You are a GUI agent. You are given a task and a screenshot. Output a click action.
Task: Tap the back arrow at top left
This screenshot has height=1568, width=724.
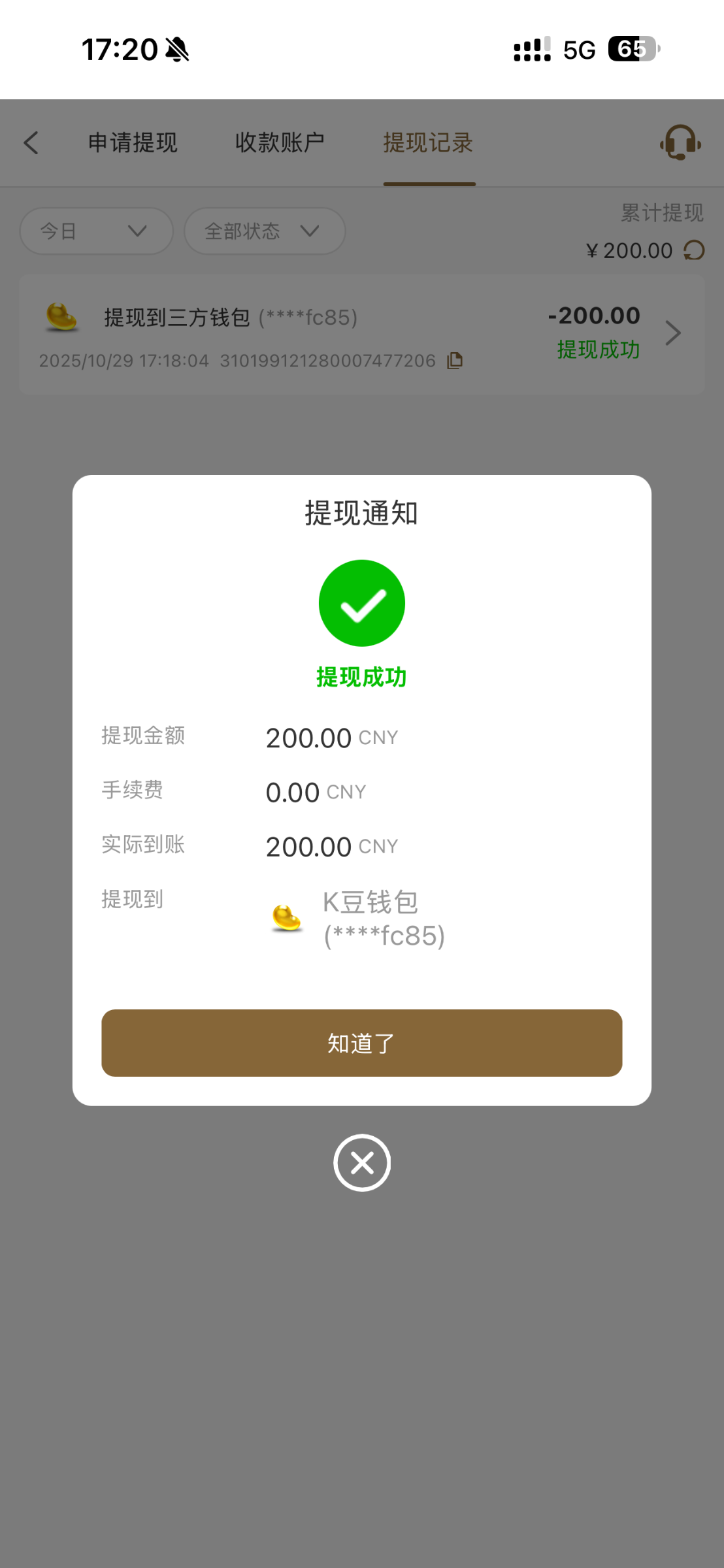[31, 142]
